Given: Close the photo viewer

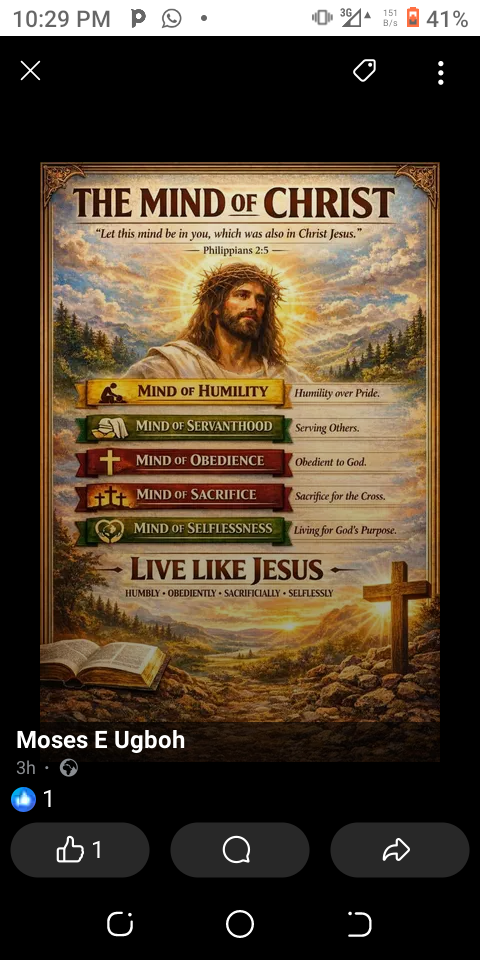Looking at the screenshot, I should (x=30, y=71).
